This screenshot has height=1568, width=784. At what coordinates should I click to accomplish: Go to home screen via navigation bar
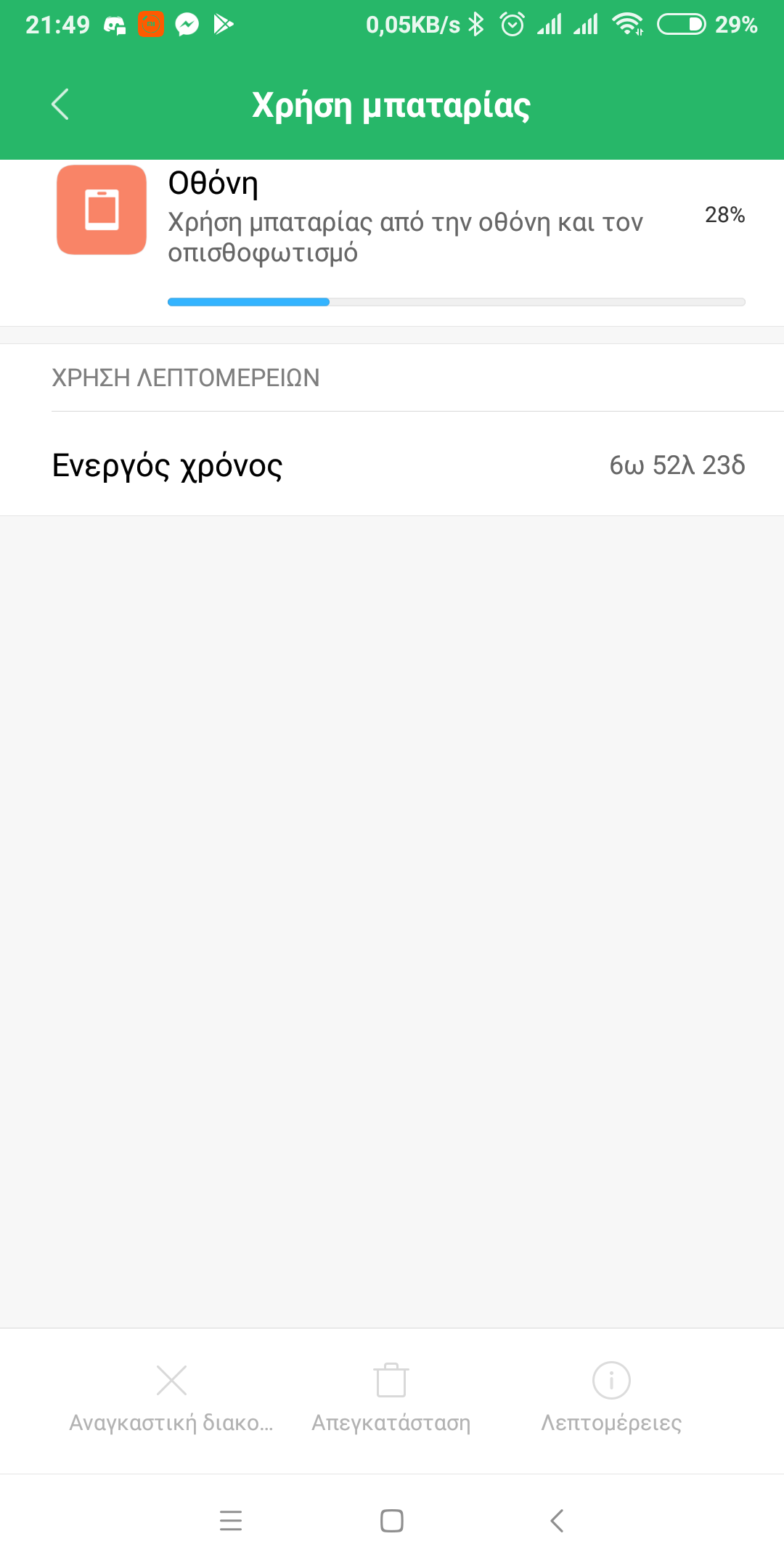tap(392, 1521)
